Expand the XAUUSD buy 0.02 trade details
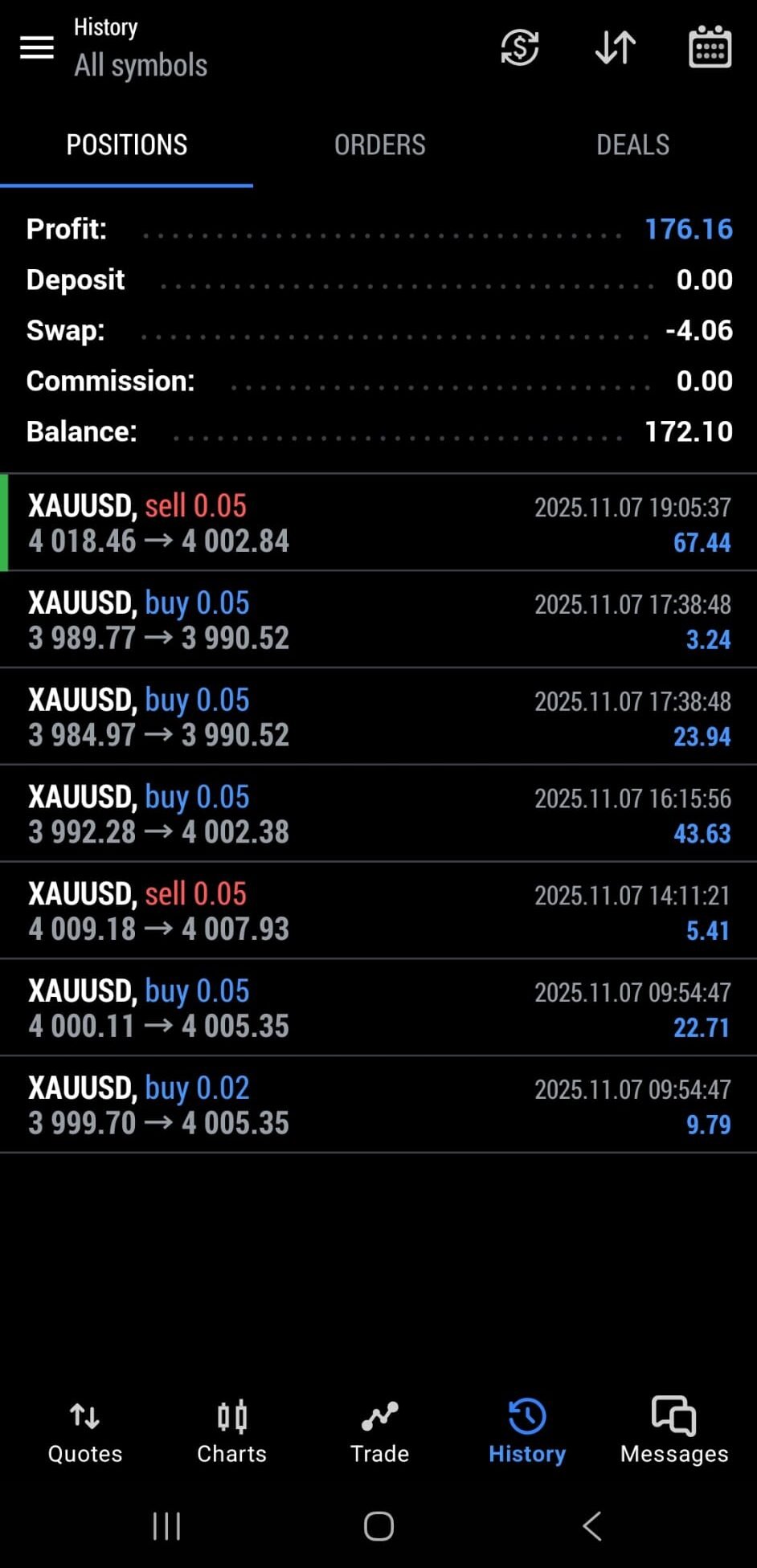The image size is (757, 1568). click(378, 1104)
